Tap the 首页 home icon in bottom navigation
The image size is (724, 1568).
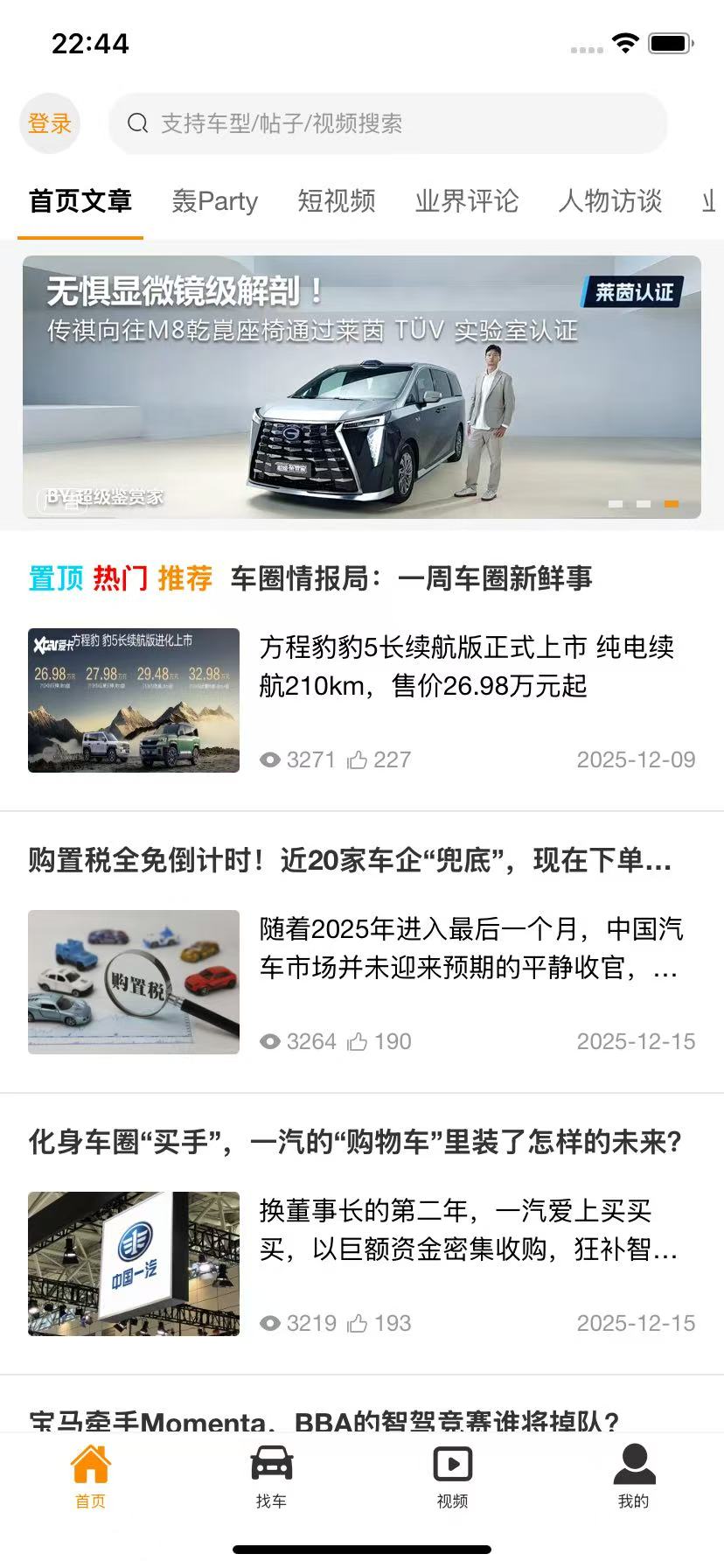(x=90, y=1464)
